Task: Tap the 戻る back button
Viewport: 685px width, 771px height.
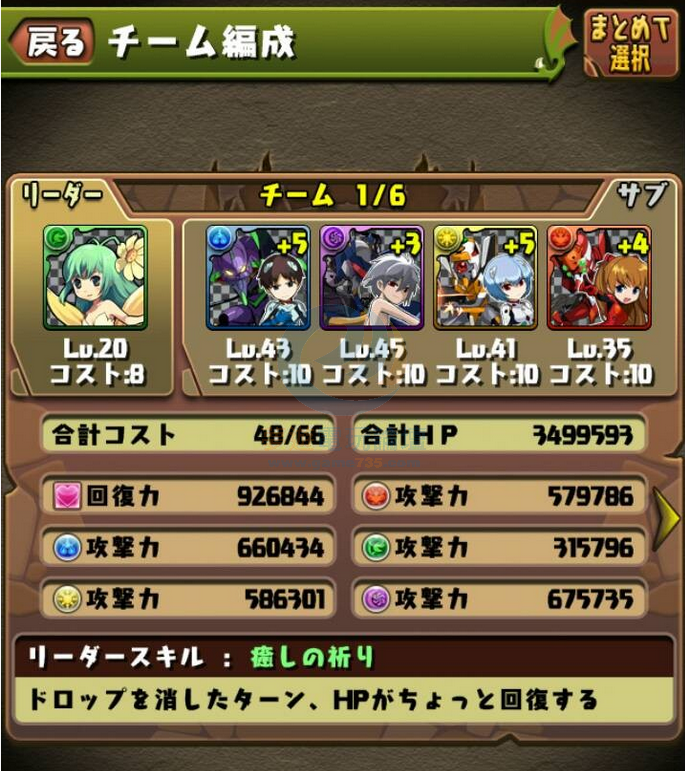Action: point(52,42)
